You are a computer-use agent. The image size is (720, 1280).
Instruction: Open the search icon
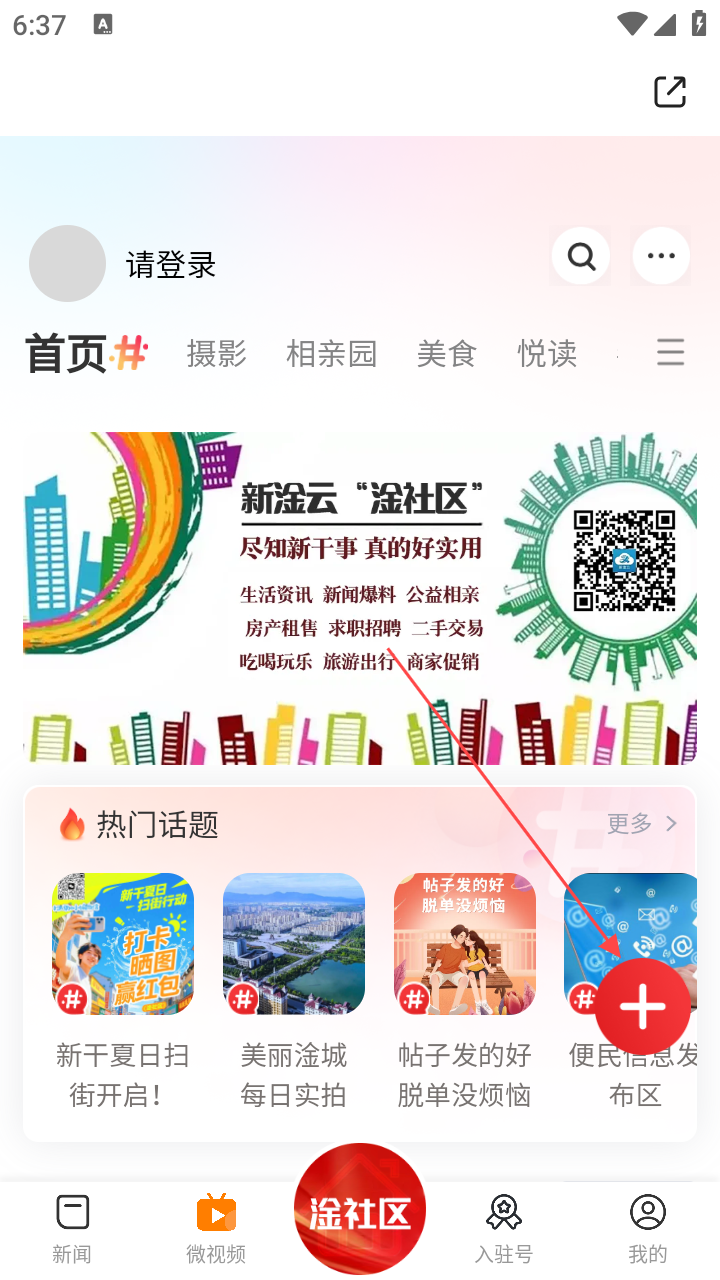point(581,257)
